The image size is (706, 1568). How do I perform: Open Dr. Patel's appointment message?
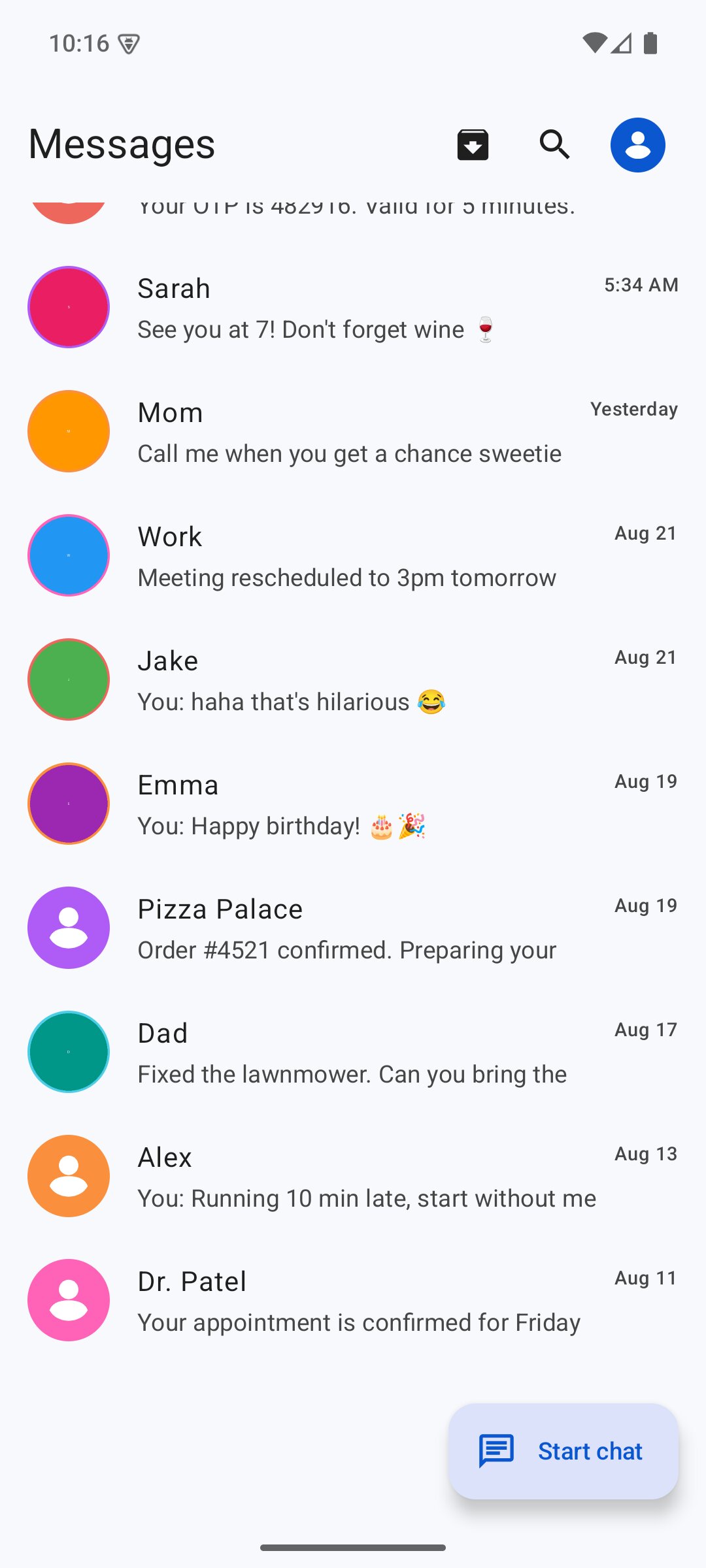(x=353, y=1300)
